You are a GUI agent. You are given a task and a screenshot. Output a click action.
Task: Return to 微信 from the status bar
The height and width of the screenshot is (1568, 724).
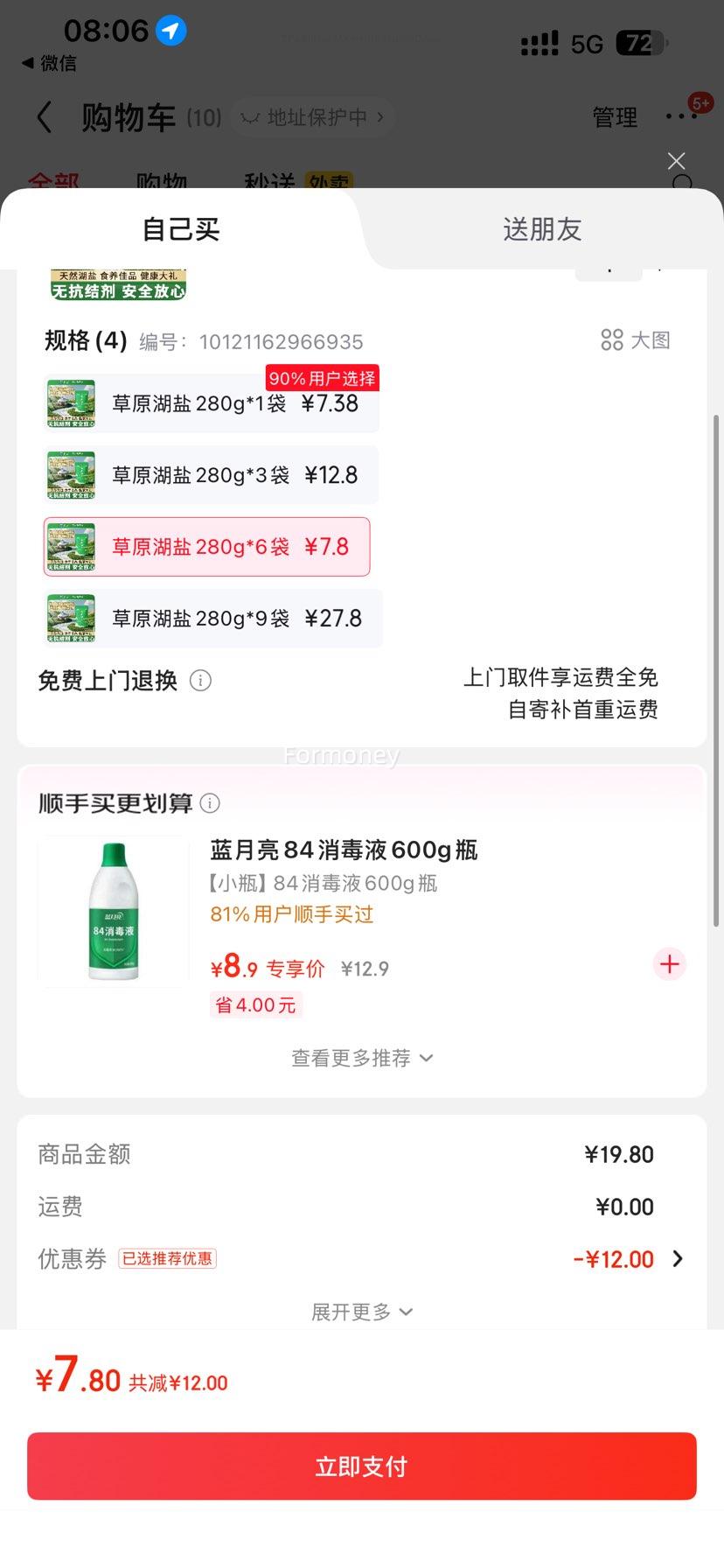pyautogui.click(x=49, y=63)
